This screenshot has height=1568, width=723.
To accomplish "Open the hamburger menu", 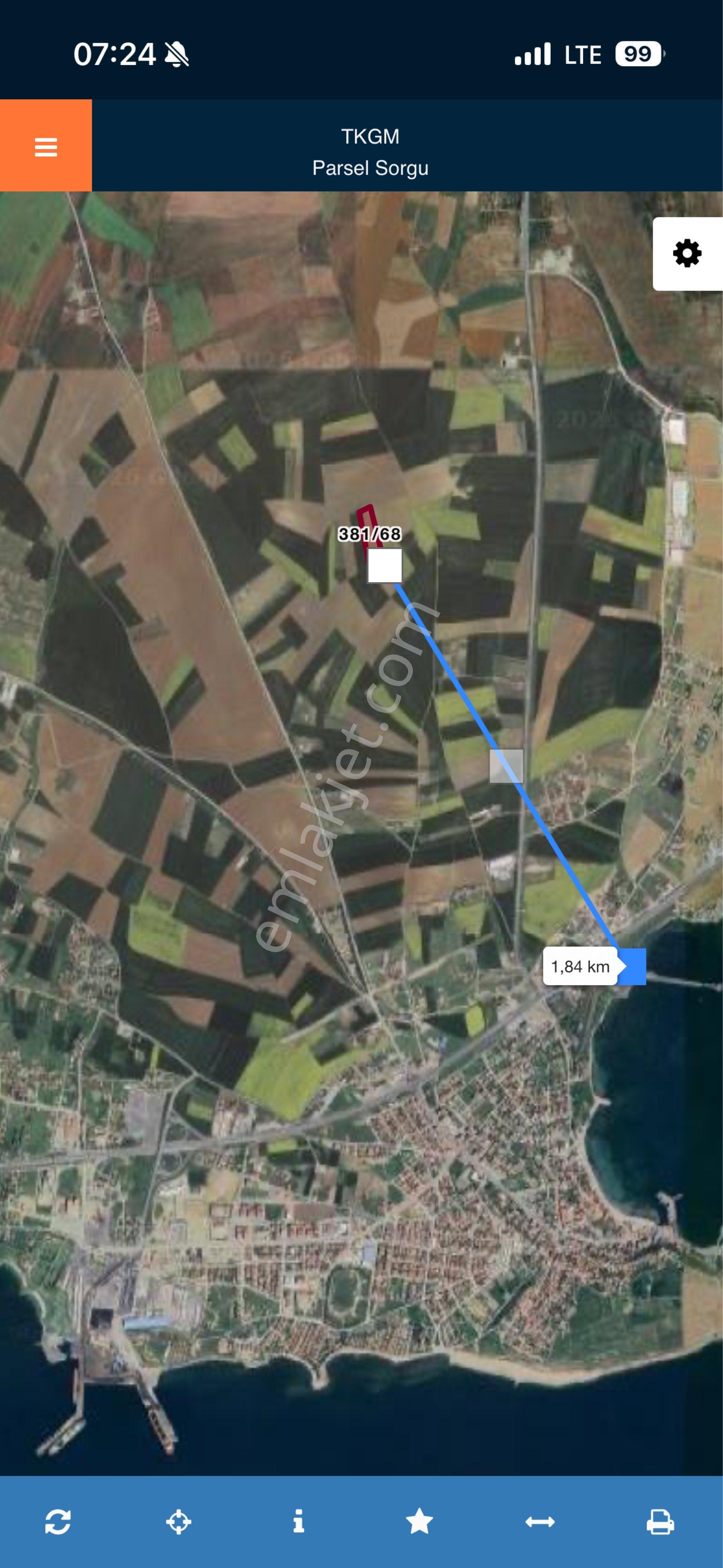I will [x=46, y=146].
